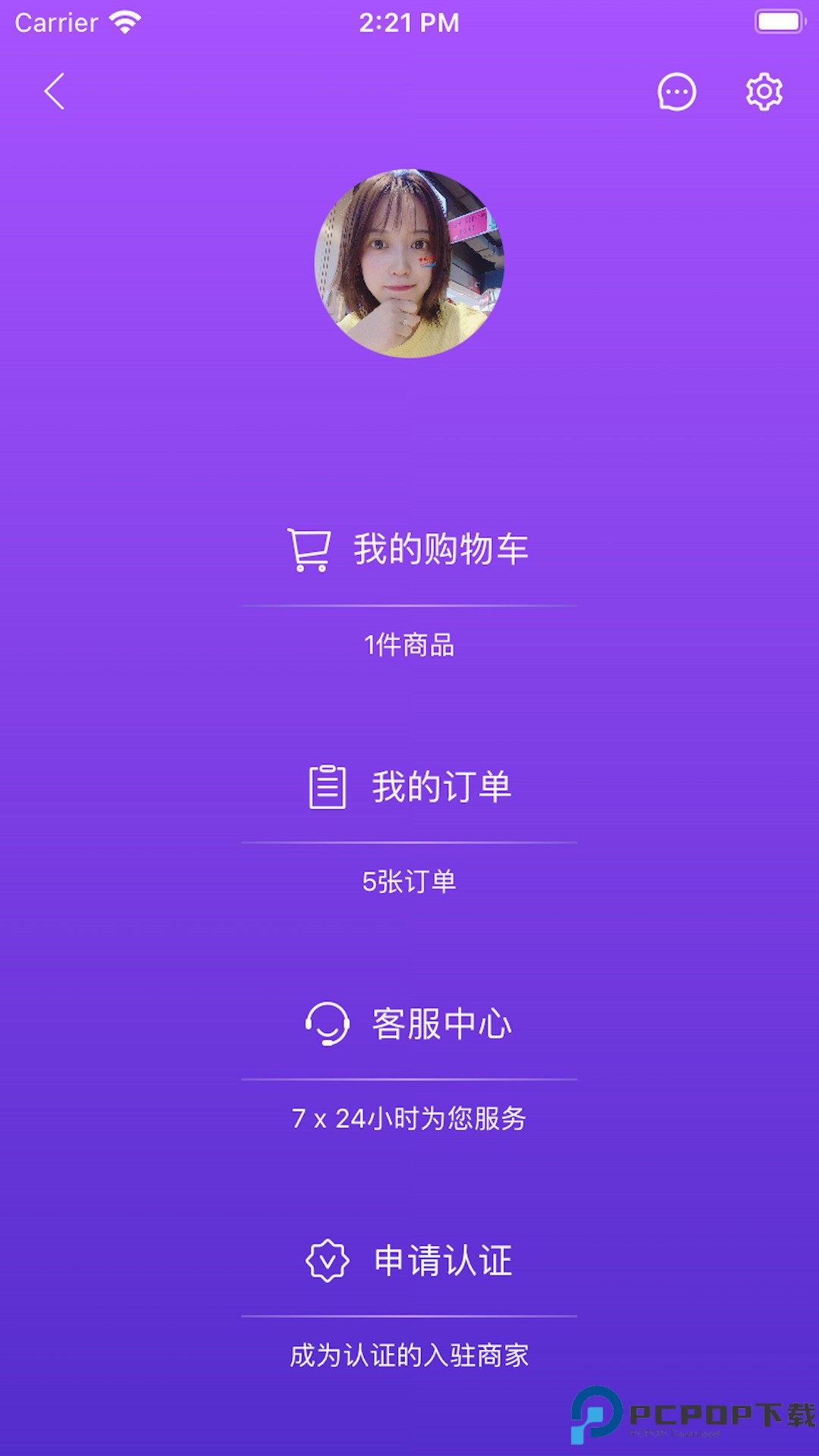Click the 客服中心 heading

coord(441,1024)
